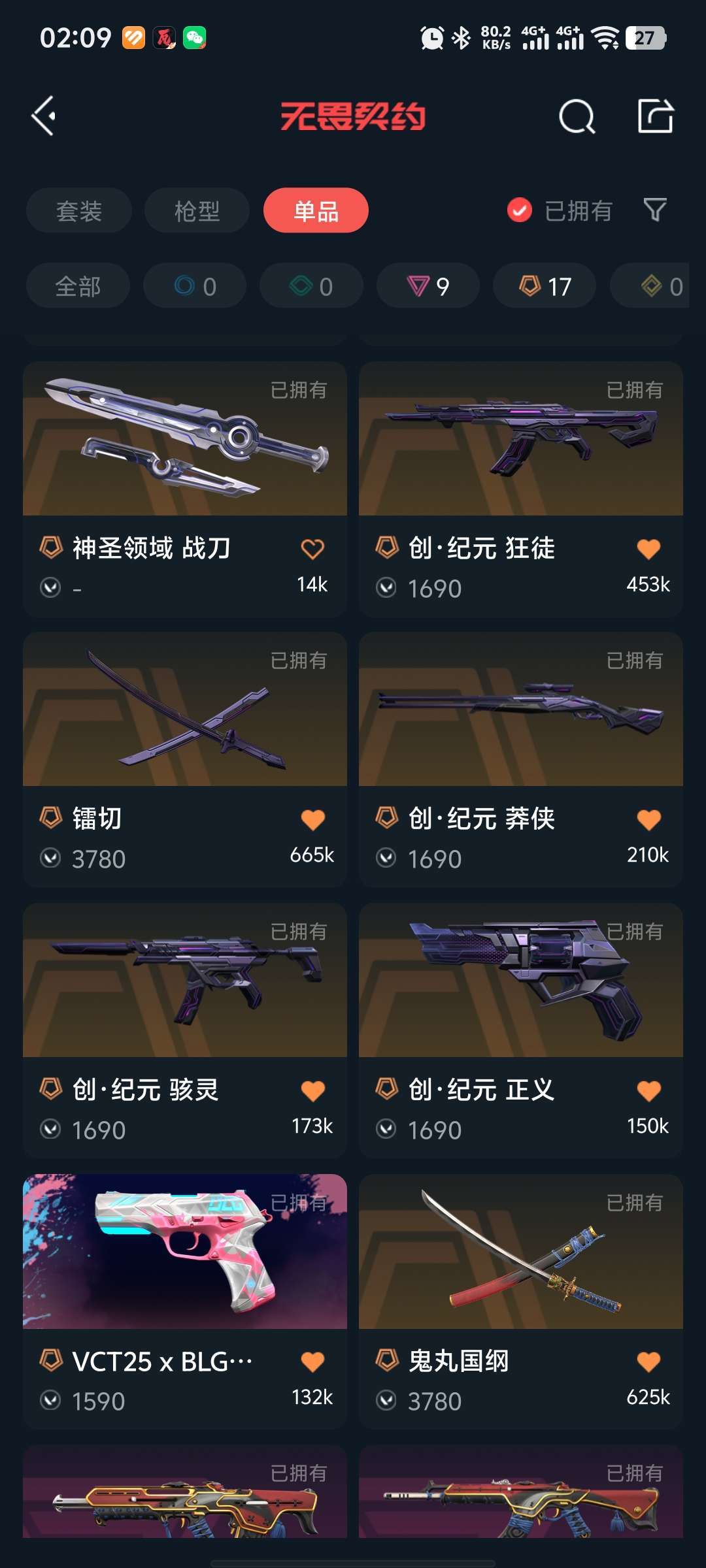Switch to the 枪型 tab
Viewport: 706px width, 1568px height.
point(197,210)
